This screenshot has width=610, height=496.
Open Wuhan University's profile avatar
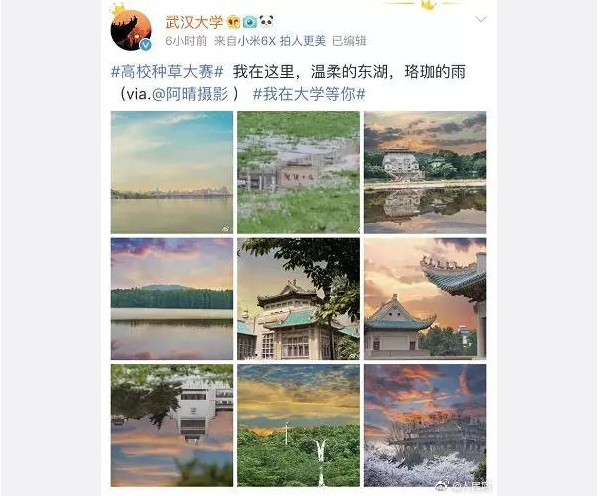130,30
